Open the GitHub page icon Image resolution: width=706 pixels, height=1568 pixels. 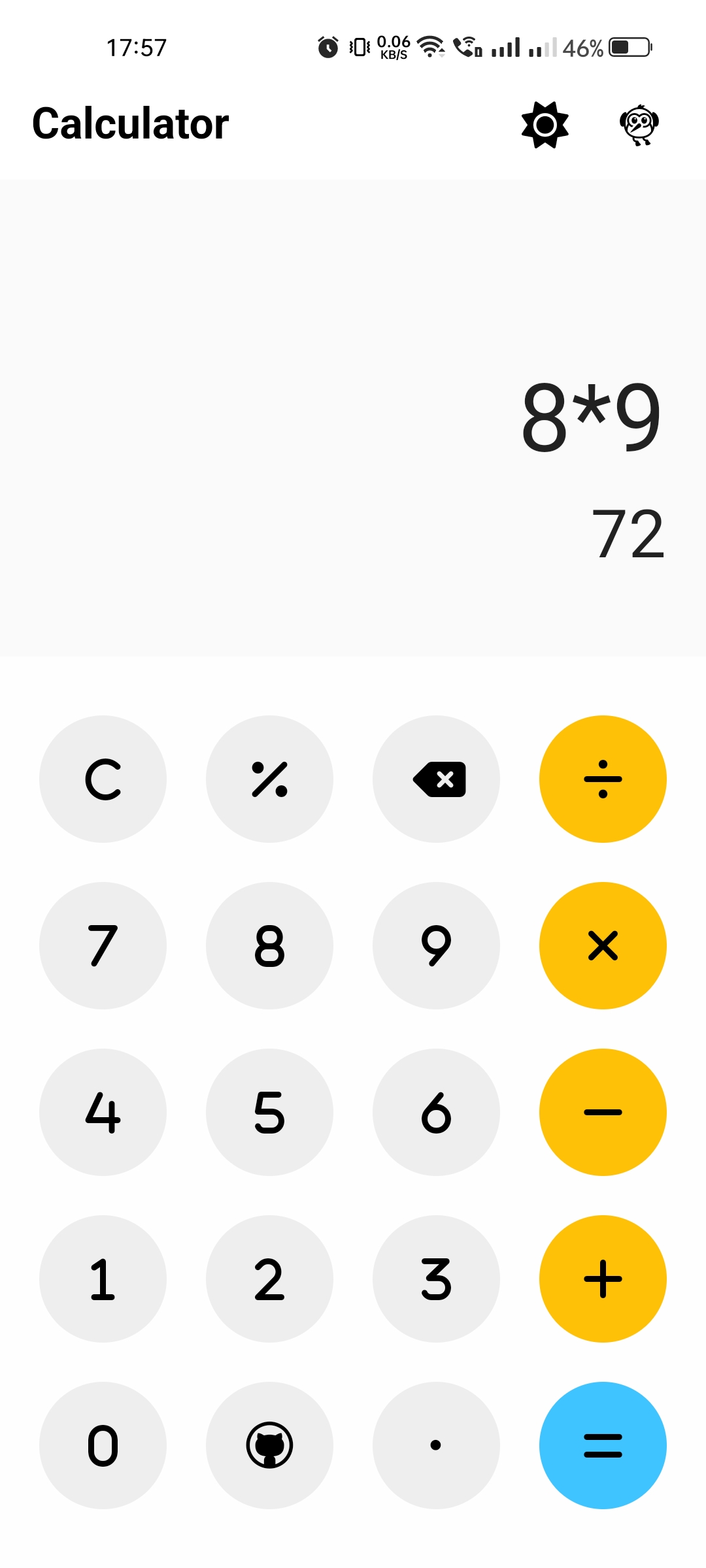269,1445
